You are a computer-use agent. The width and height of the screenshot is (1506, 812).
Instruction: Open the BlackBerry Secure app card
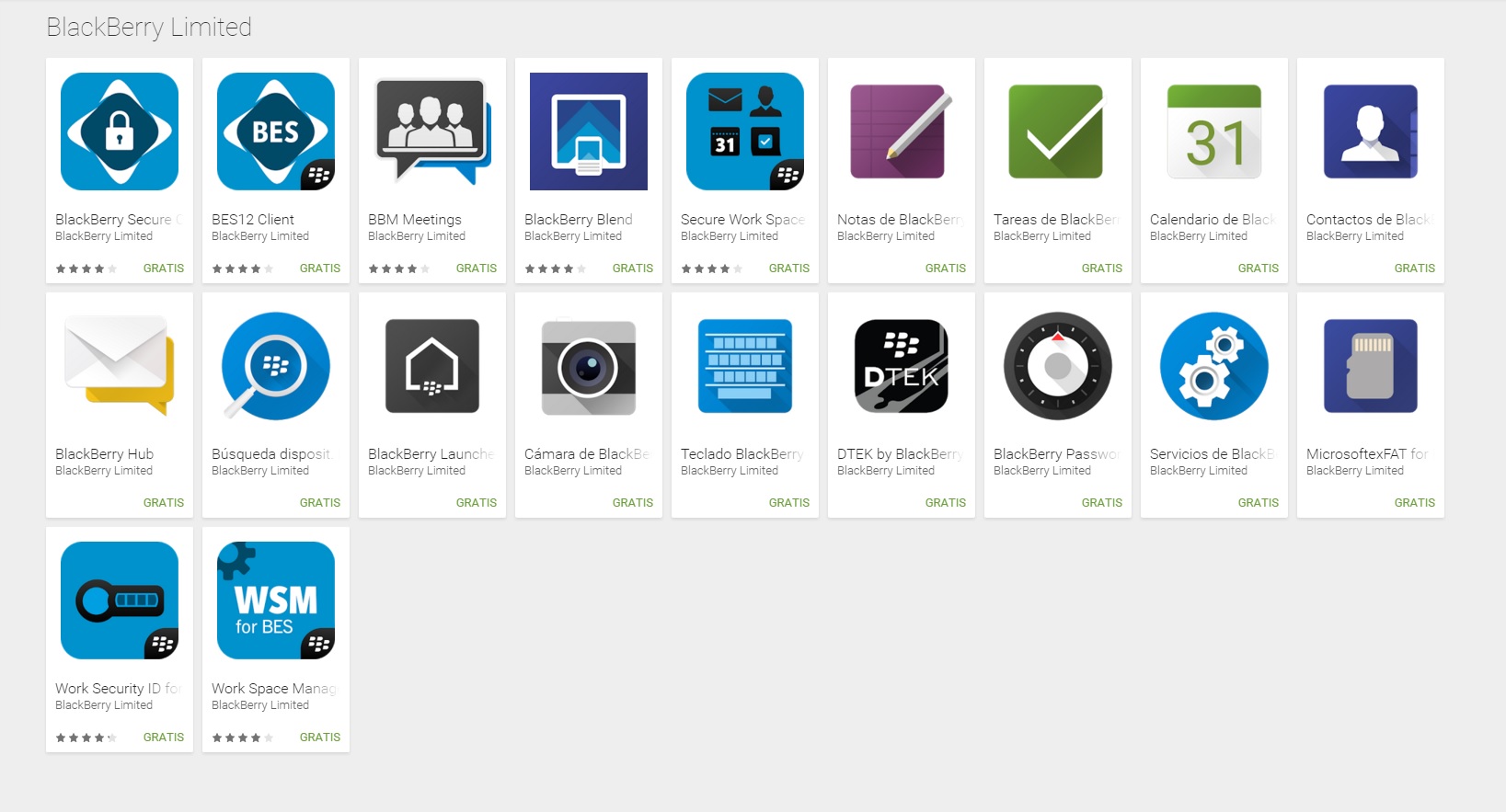pyautogui.click(x=120, y=132)
